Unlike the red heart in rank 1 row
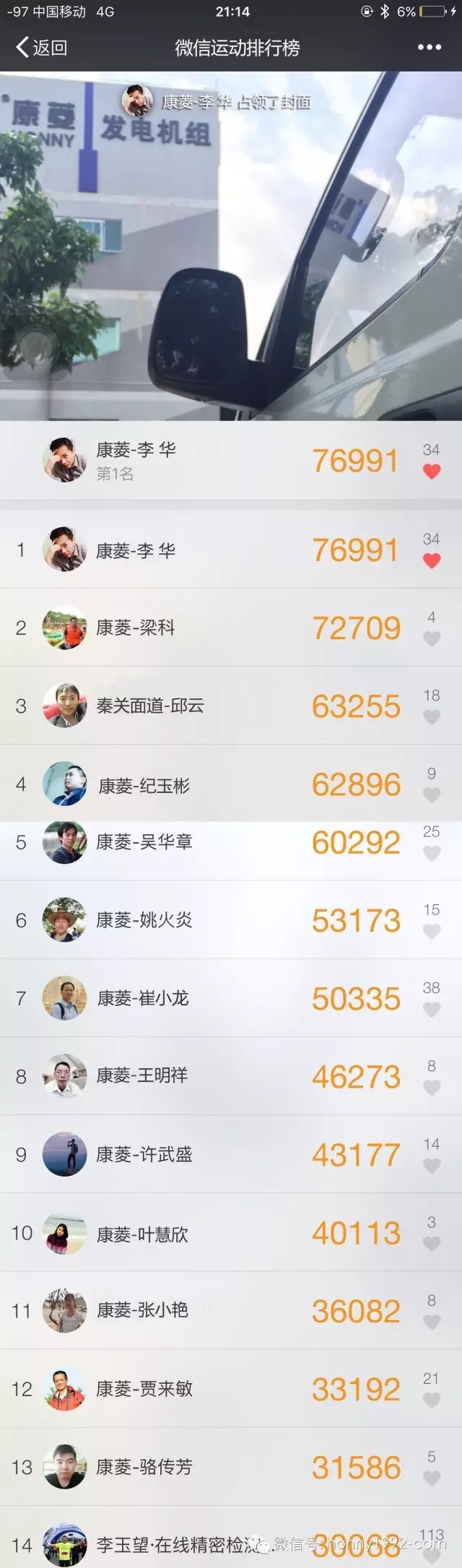Screen dimensions: 462x1568 (431, 560)
